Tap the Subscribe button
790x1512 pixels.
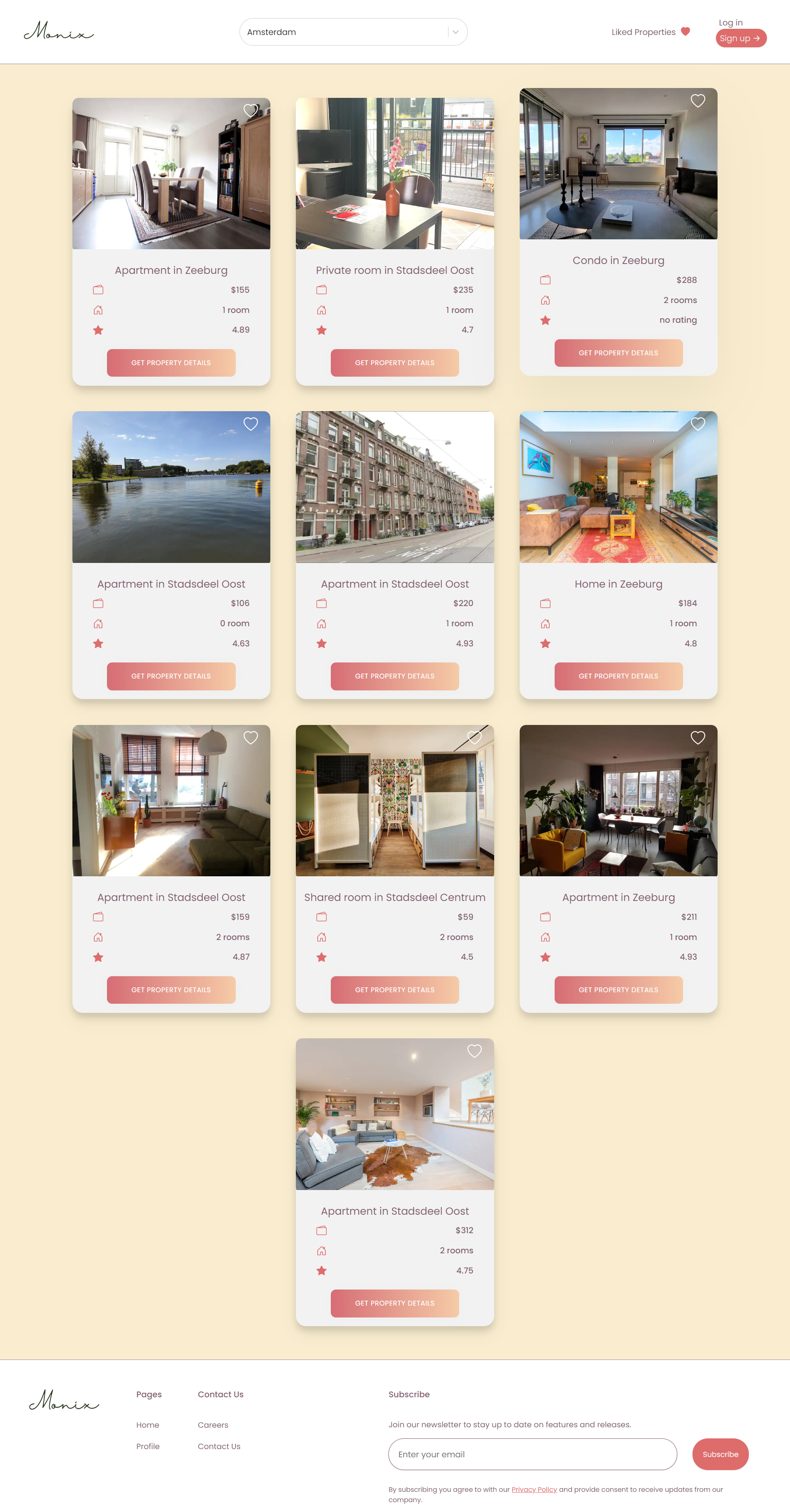[720, 1454]
